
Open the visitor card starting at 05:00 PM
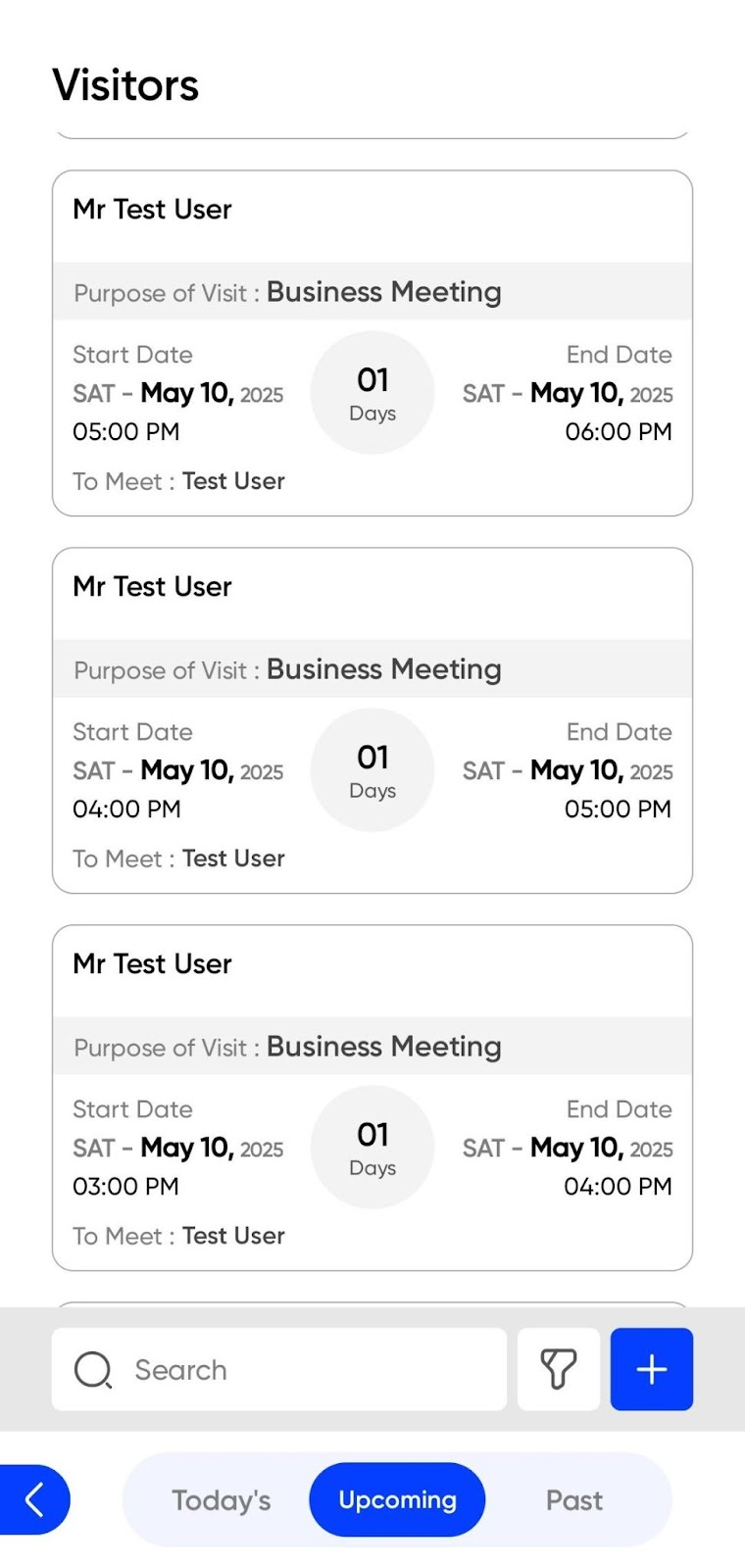click(x=372, y=343)
